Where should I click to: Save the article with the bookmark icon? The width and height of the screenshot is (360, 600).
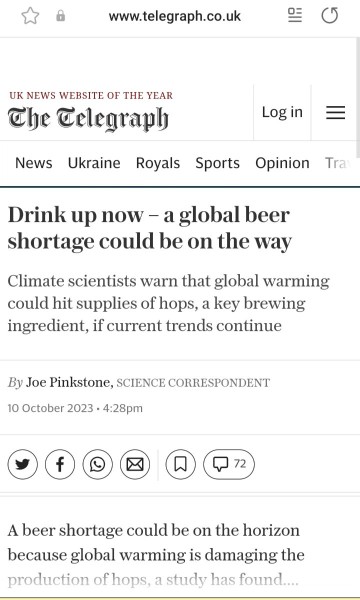(181, 464)
